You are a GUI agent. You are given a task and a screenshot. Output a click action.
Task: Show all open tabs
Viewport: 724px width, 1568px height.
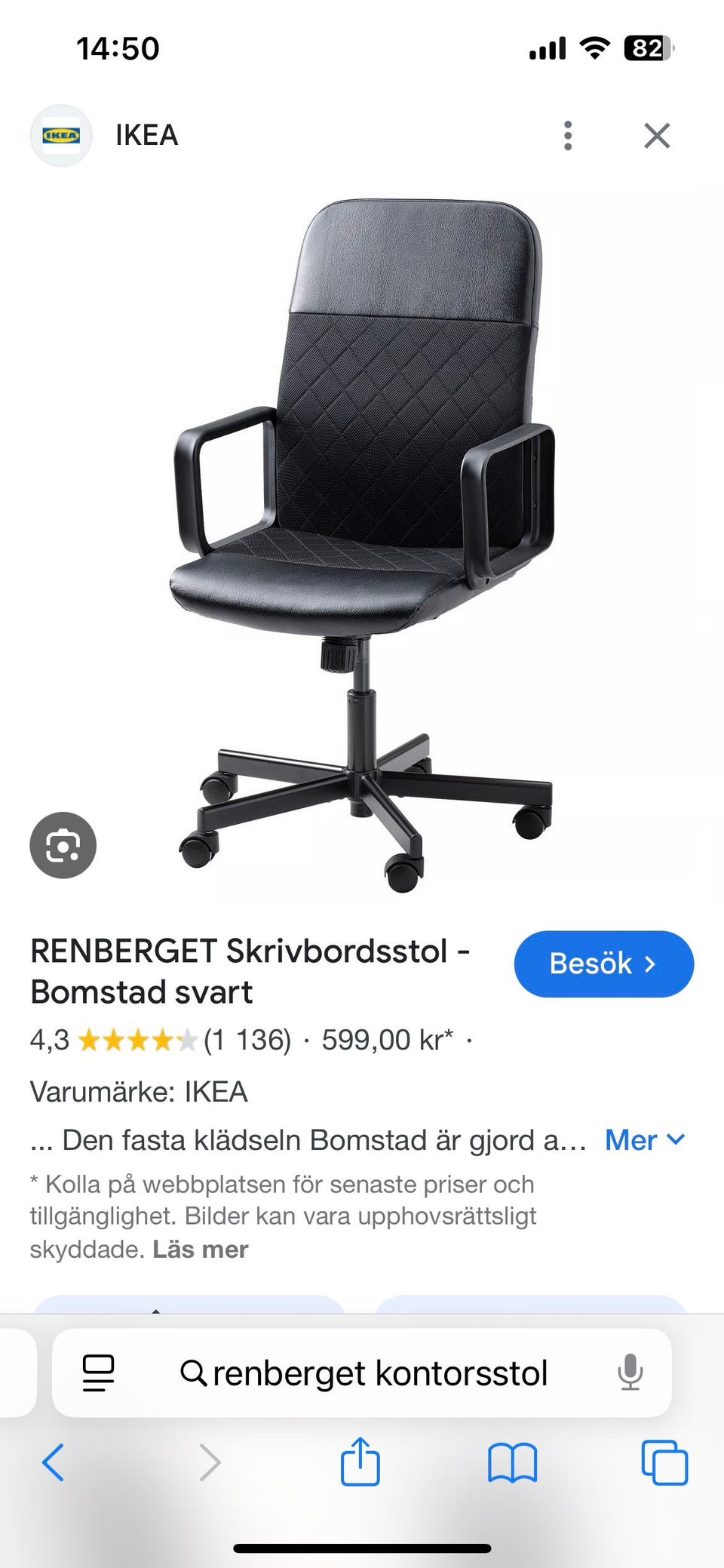[x=664, y=1463]
